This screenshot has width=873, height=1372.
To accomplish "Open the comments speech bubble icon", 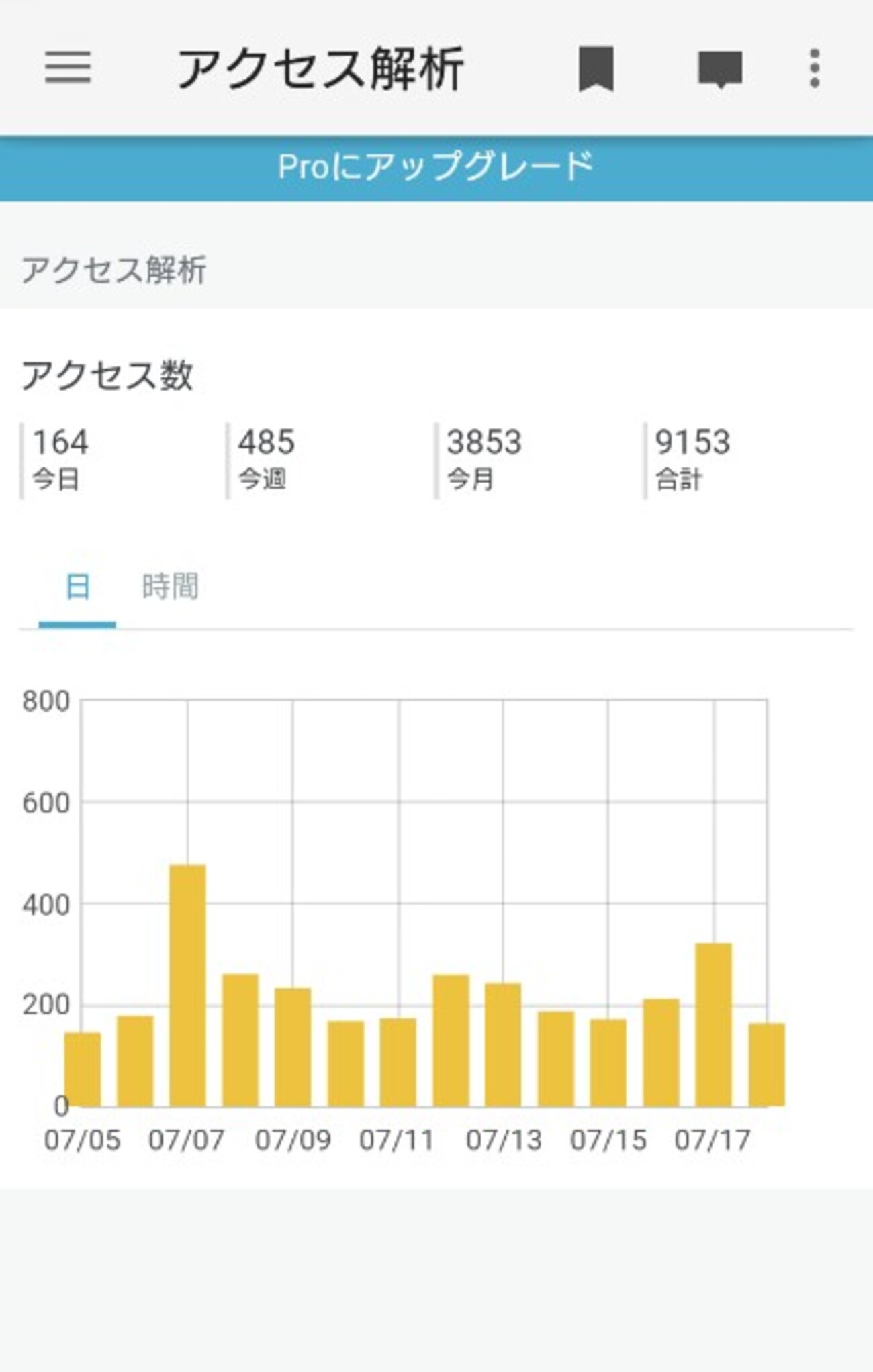I will tap(720, 68).
